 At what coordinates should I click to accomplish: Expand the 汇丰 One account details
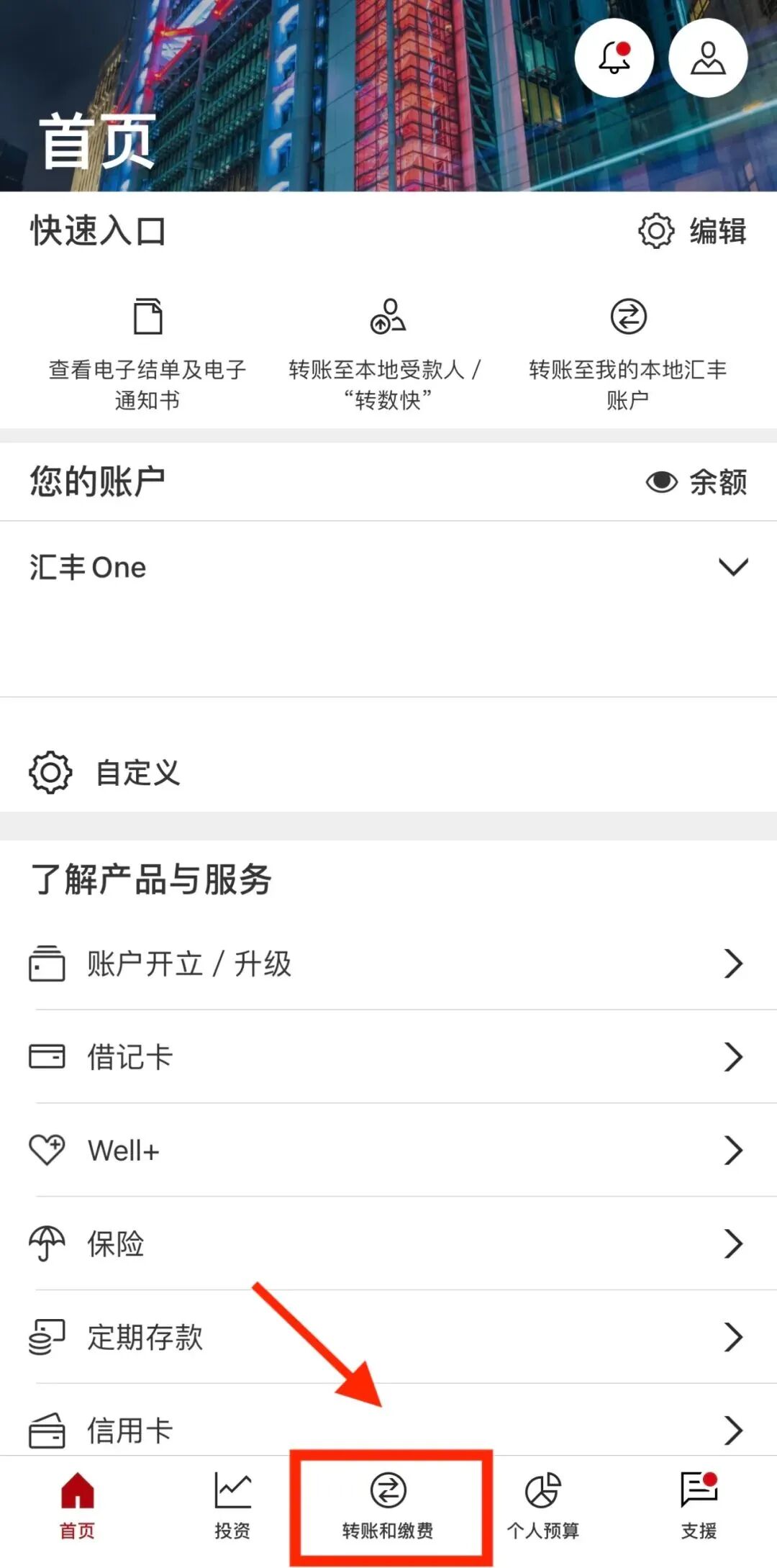[x=733, y=567]
